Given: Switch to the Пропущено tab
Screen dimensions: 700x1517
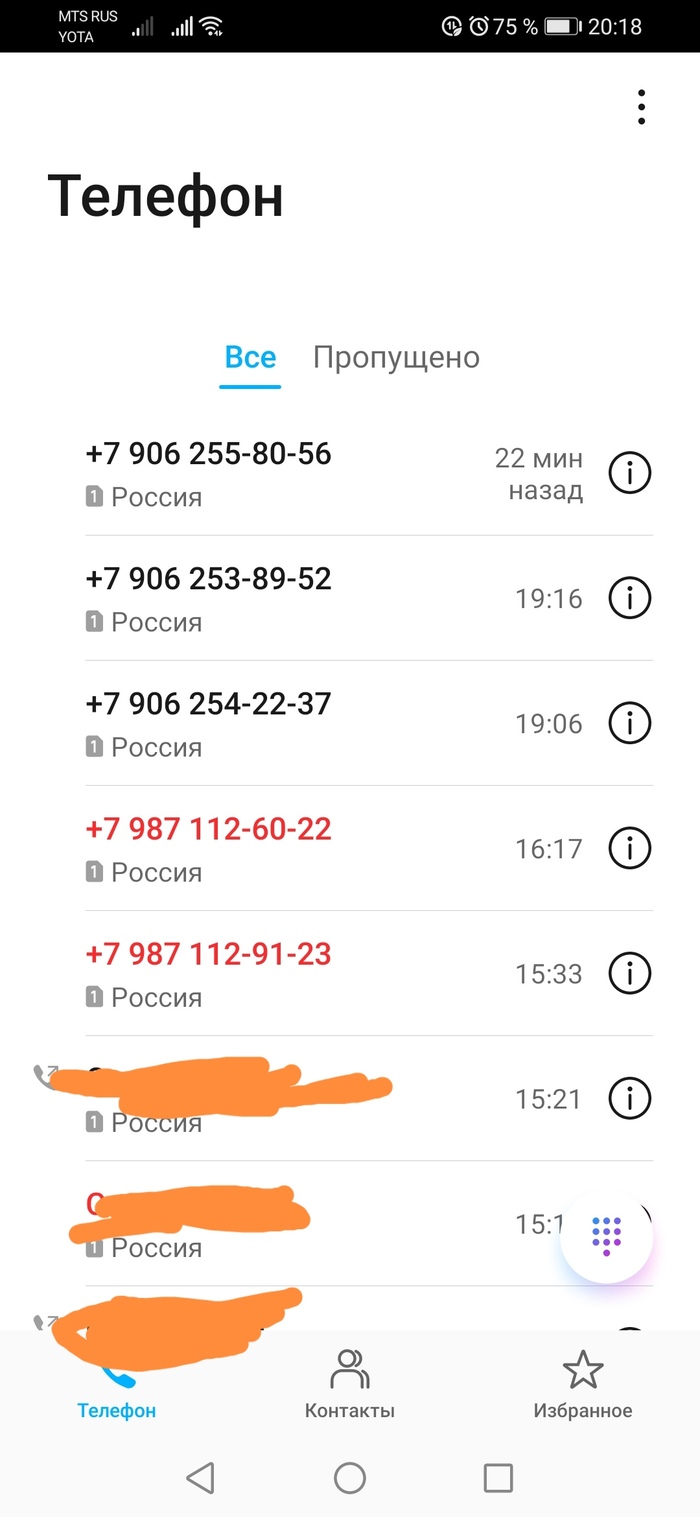Looking at the screenshot, I should coord(396,357).
